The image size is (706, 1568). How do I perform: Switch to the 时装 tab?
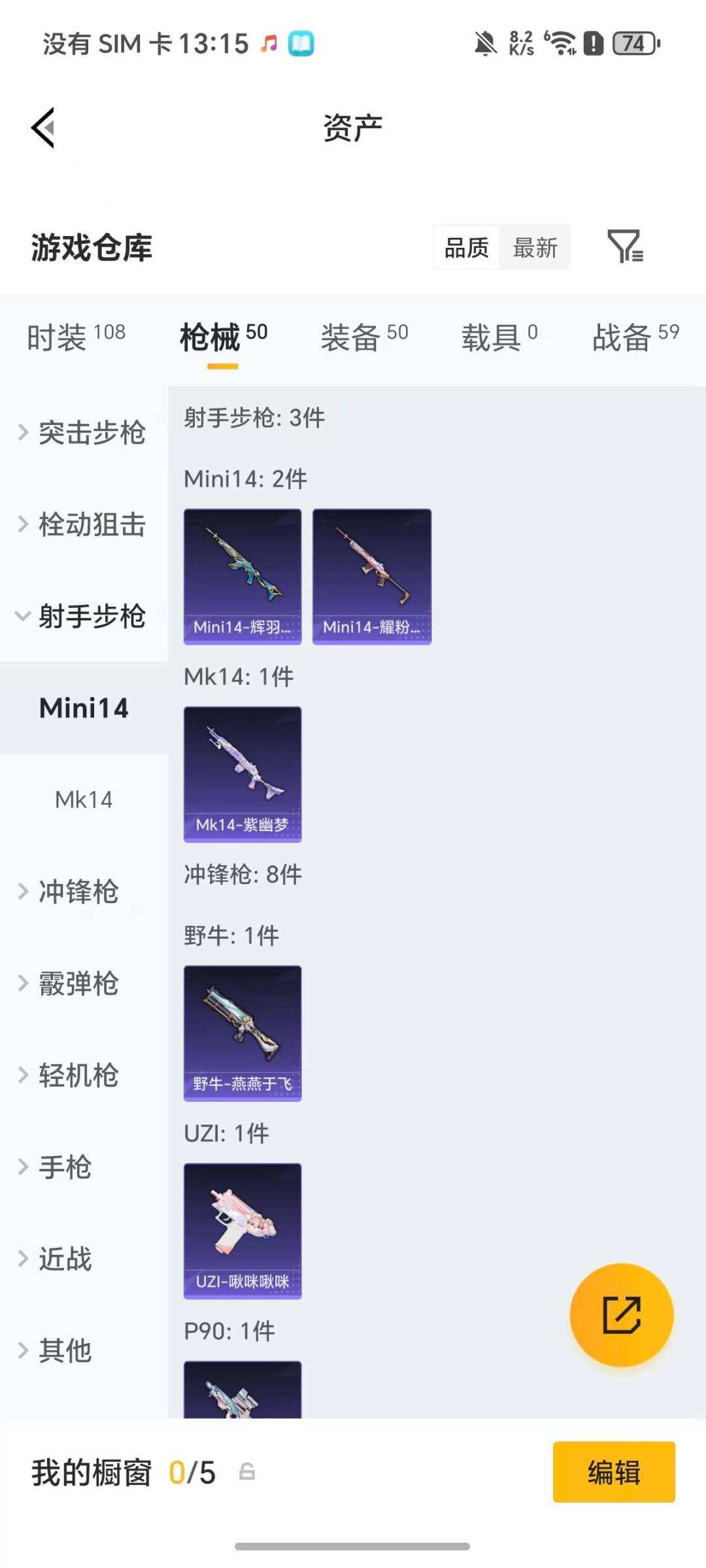tap(76, 337)
